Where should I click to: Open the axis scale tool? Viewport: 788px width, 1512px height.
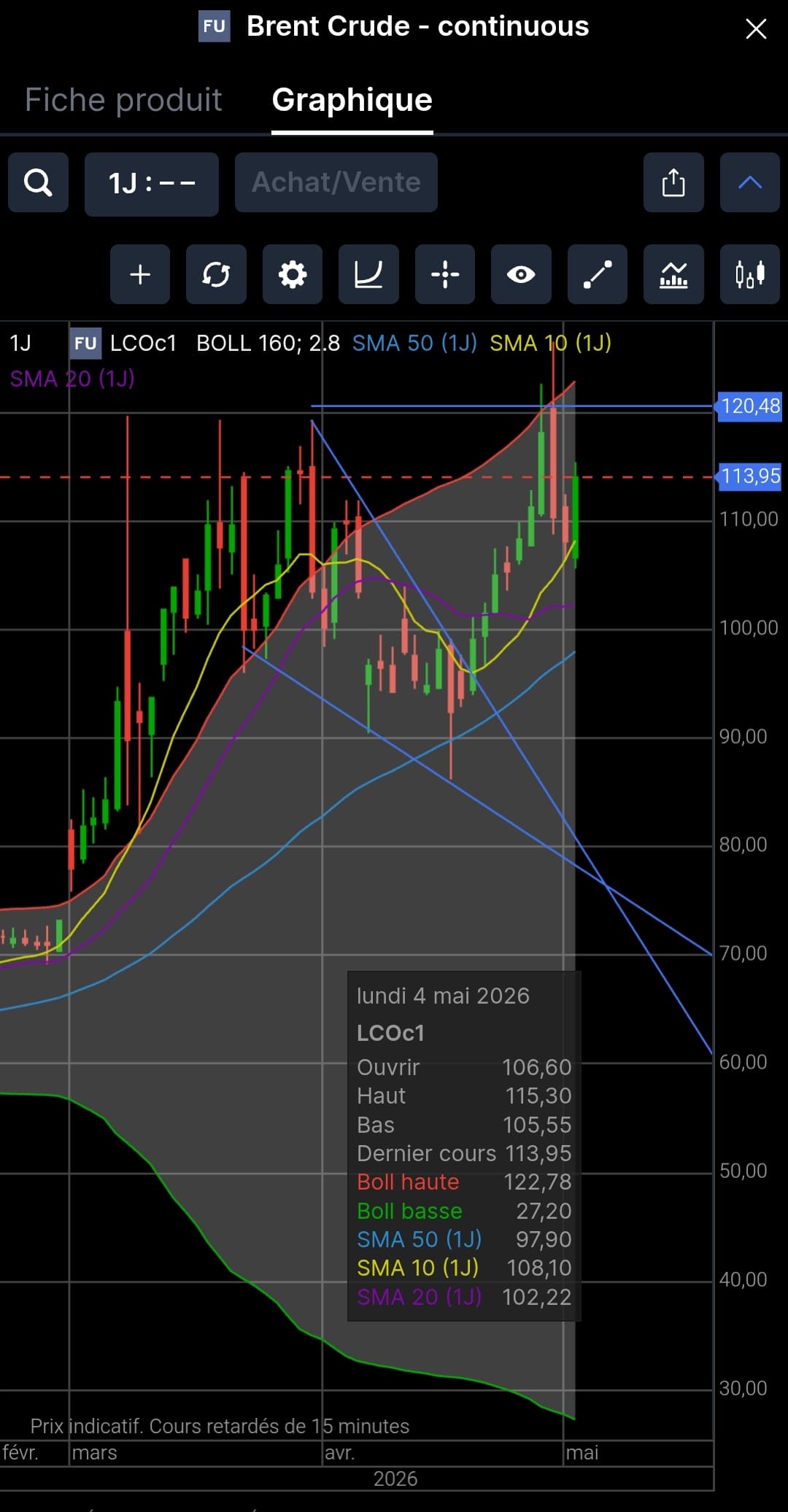tap(368, 274)
